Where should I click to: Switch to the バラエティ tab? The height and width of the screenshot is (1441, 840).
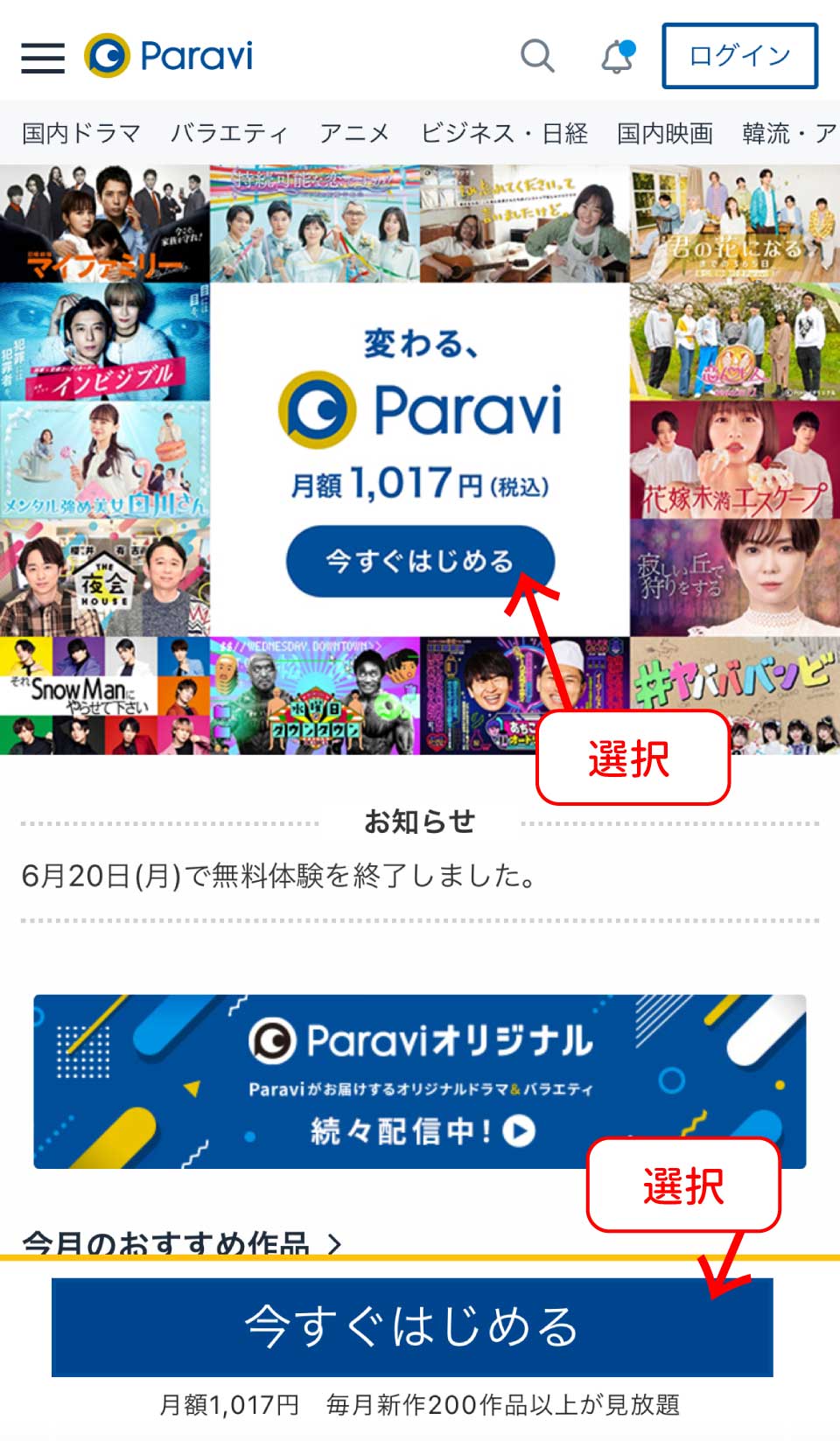[x=229, y=133]
